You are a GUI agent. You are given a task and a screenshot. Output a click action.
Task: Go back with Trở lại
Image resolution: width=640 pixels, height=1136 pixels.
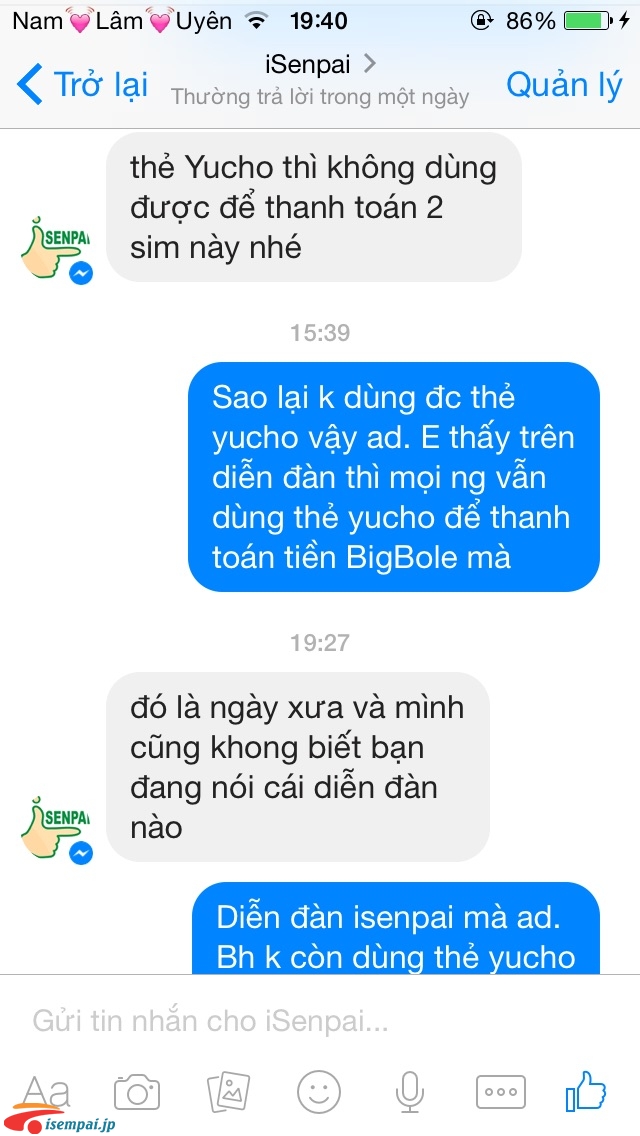[82, 84]
